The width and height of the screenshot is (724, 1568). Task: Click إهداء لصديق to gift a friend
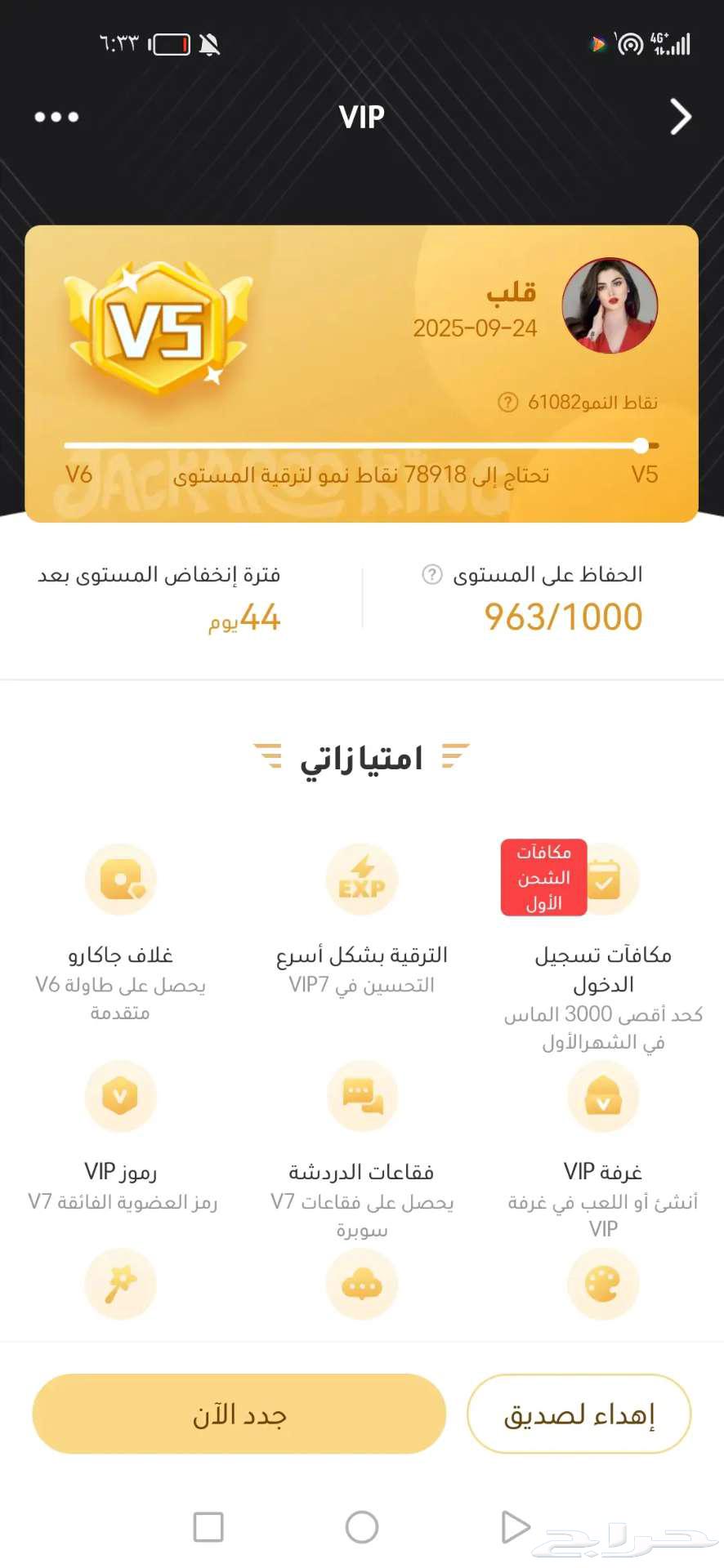point(579,1414)
